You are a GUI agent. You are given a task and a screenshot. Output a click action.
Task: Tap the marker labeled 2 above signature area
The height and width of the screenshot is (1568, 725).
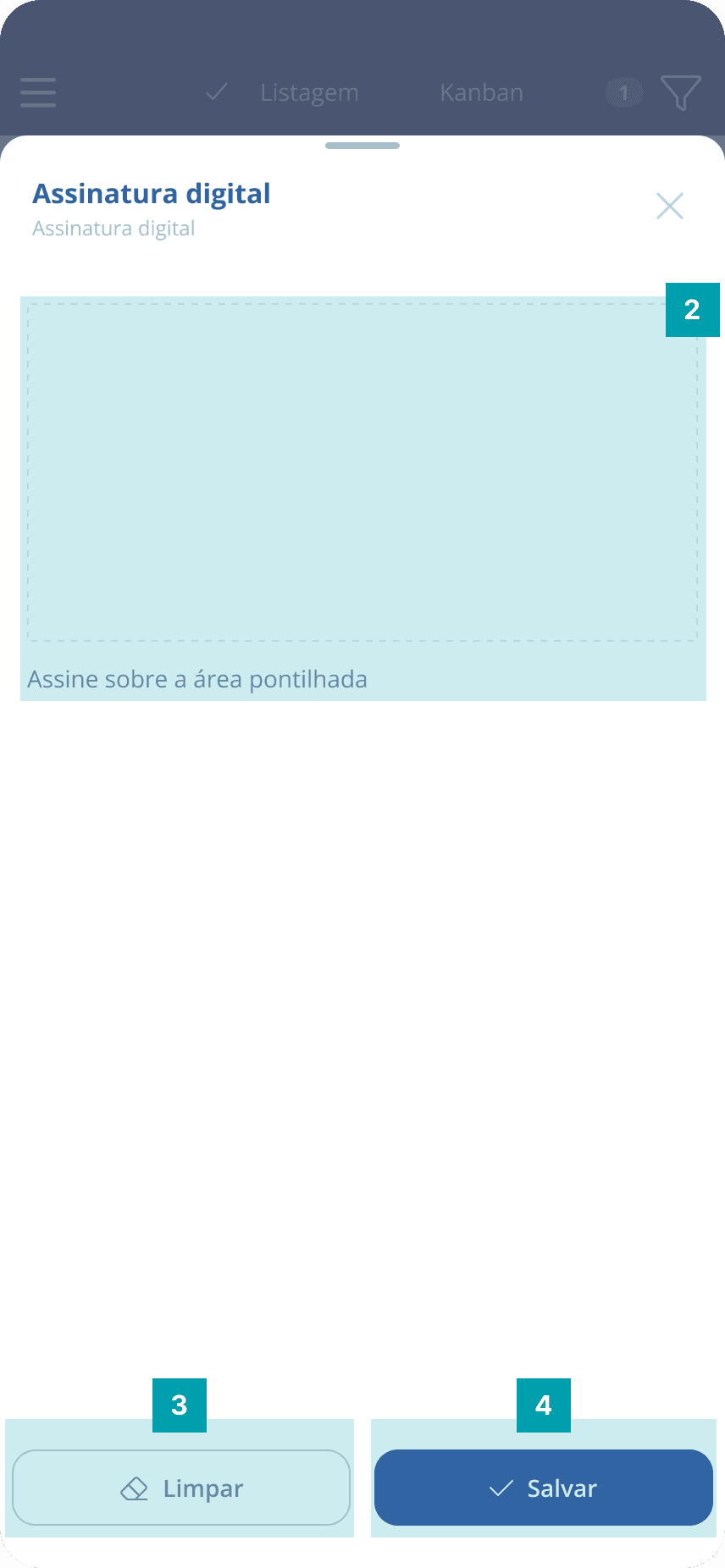693,310
